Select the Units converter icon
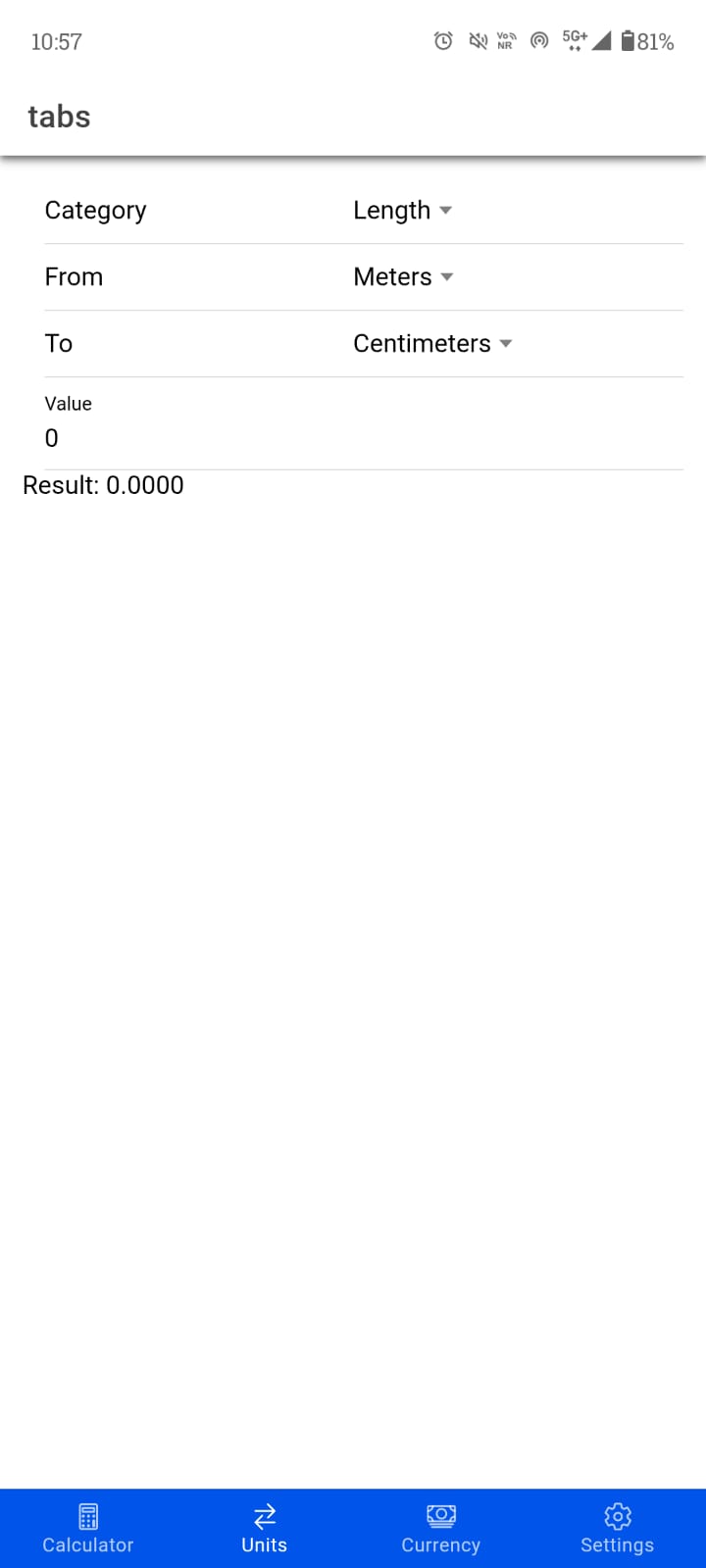 pos(264,1515)
